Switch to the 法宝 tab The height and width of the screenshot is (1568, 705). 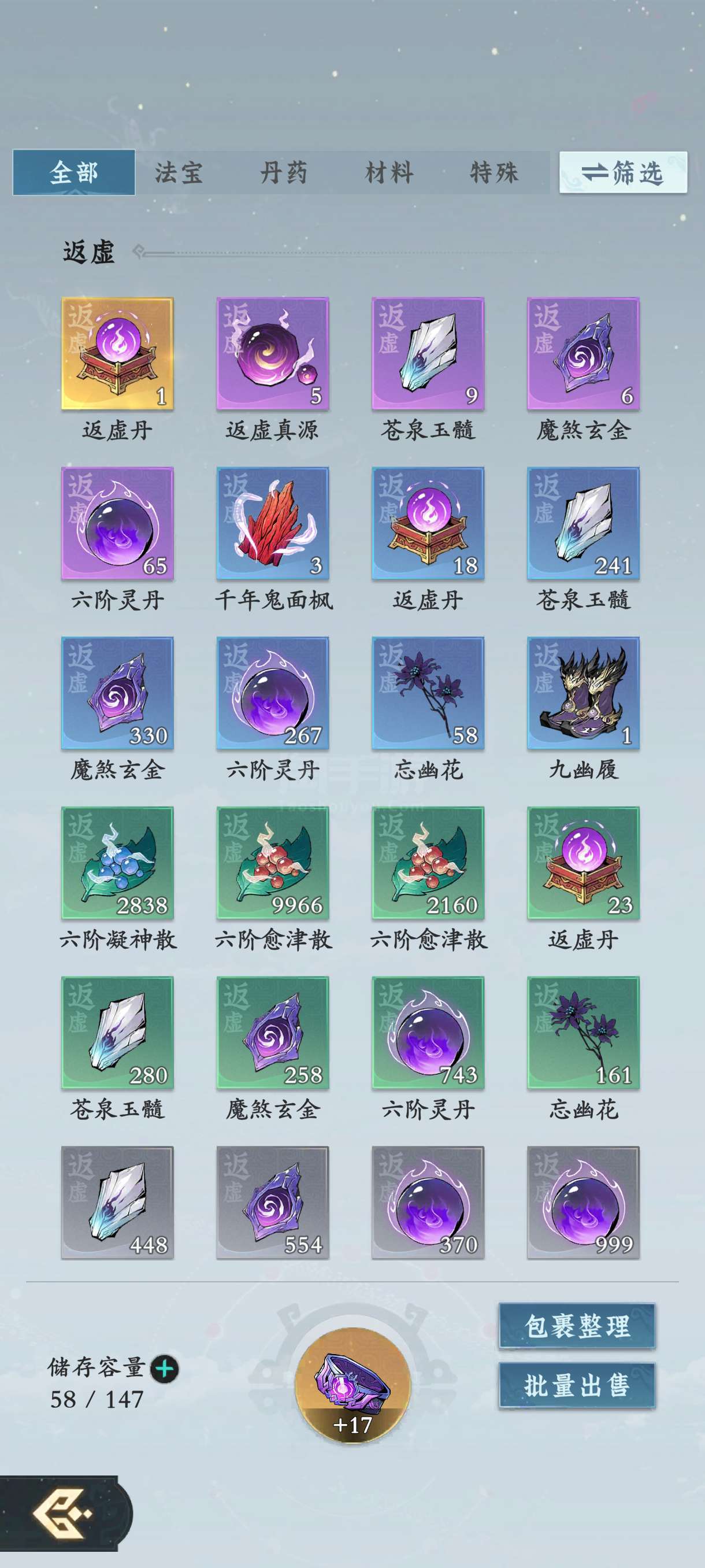[178, 173]
